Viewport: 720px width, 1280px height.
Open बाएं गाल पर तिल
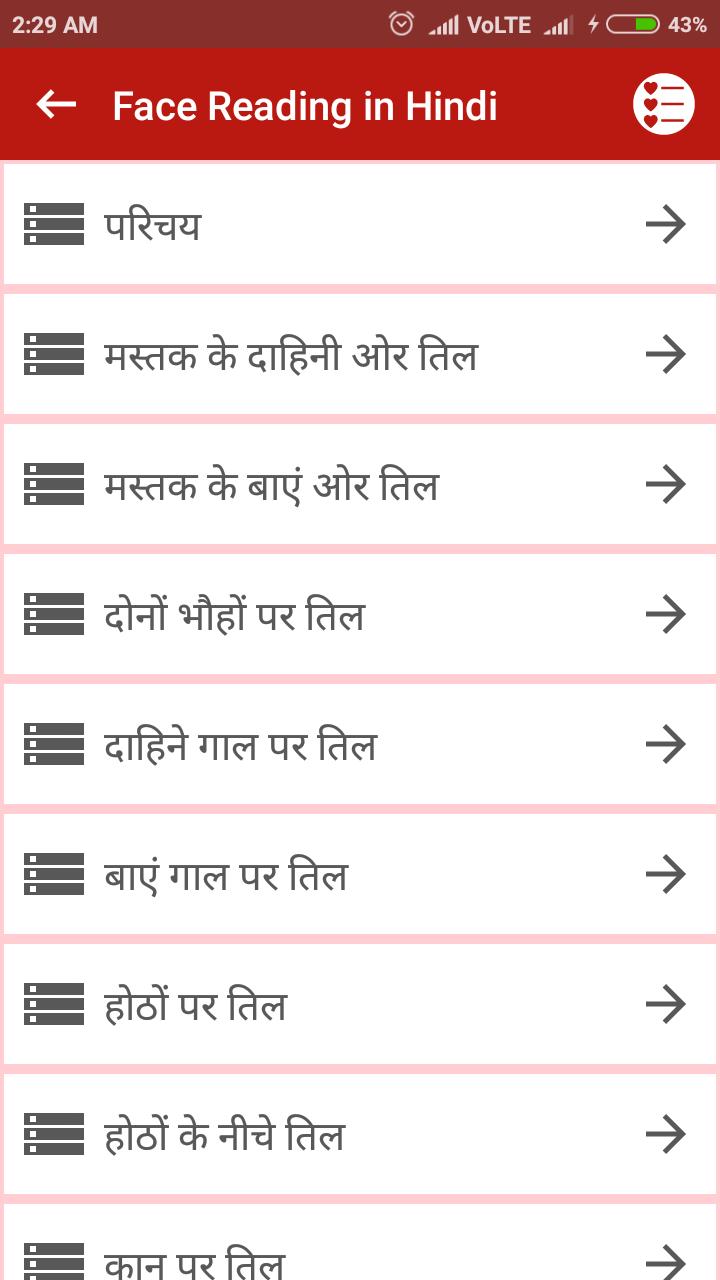[360, 874]
